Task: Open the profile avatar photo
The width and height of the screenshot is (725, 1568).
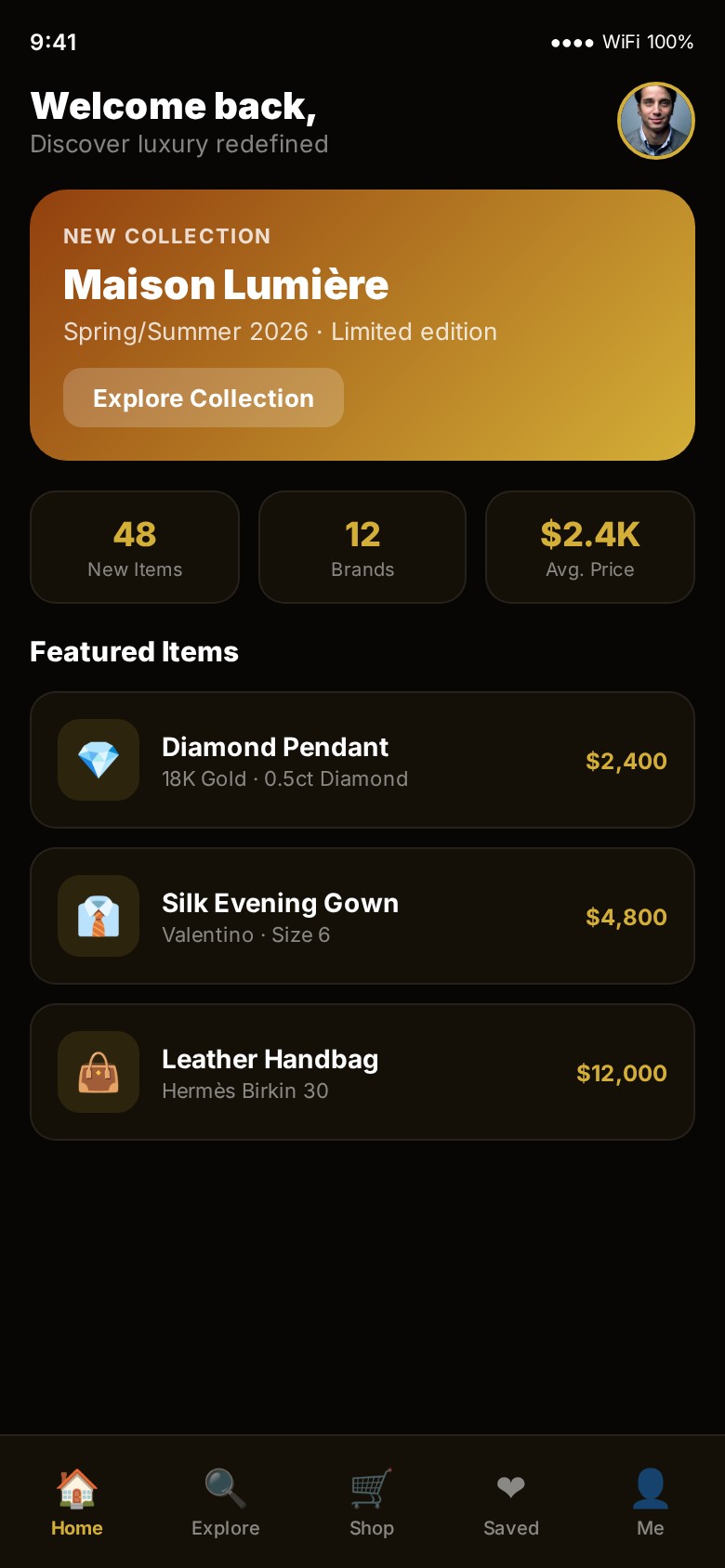Action: (x=656, y=121)
